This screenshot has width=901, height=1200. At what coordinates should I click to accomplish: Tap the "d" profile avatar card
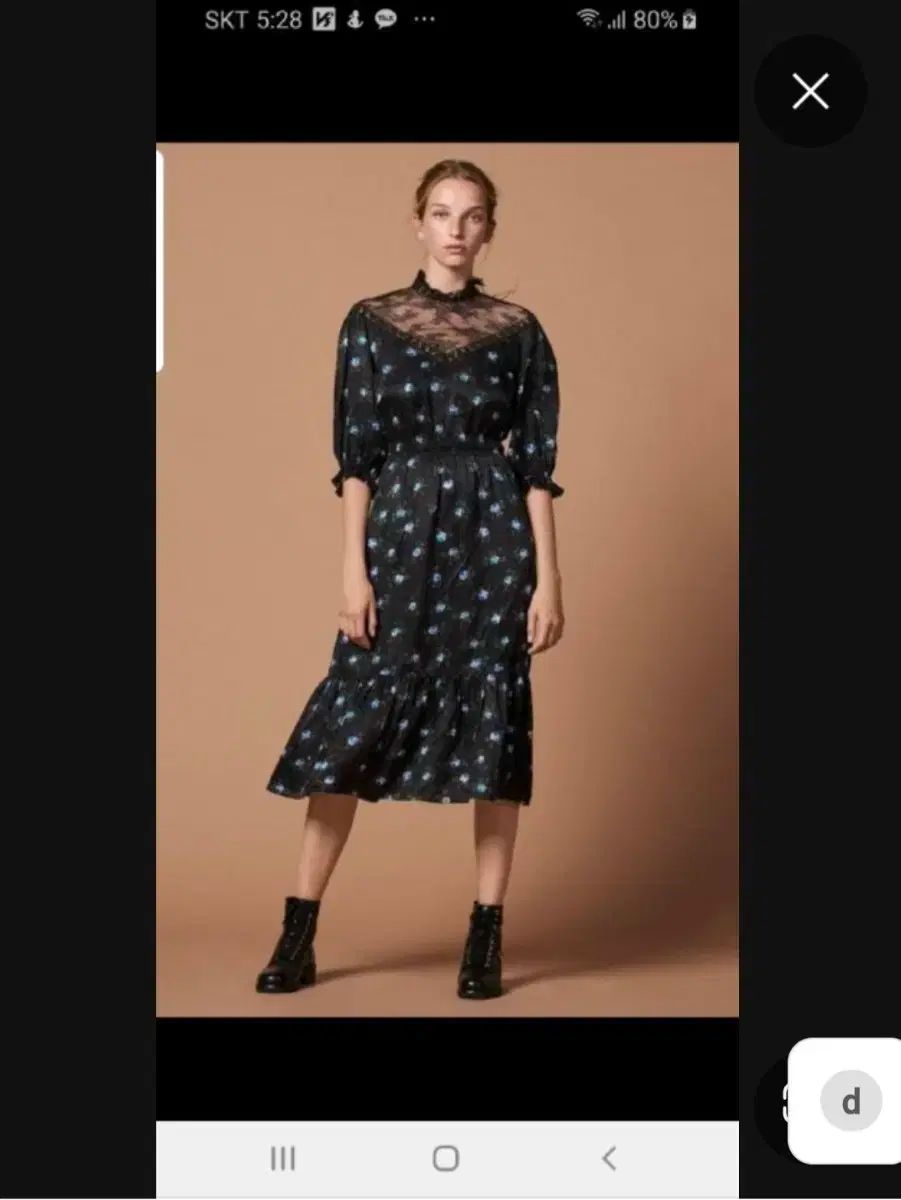tap(850, 1102)
